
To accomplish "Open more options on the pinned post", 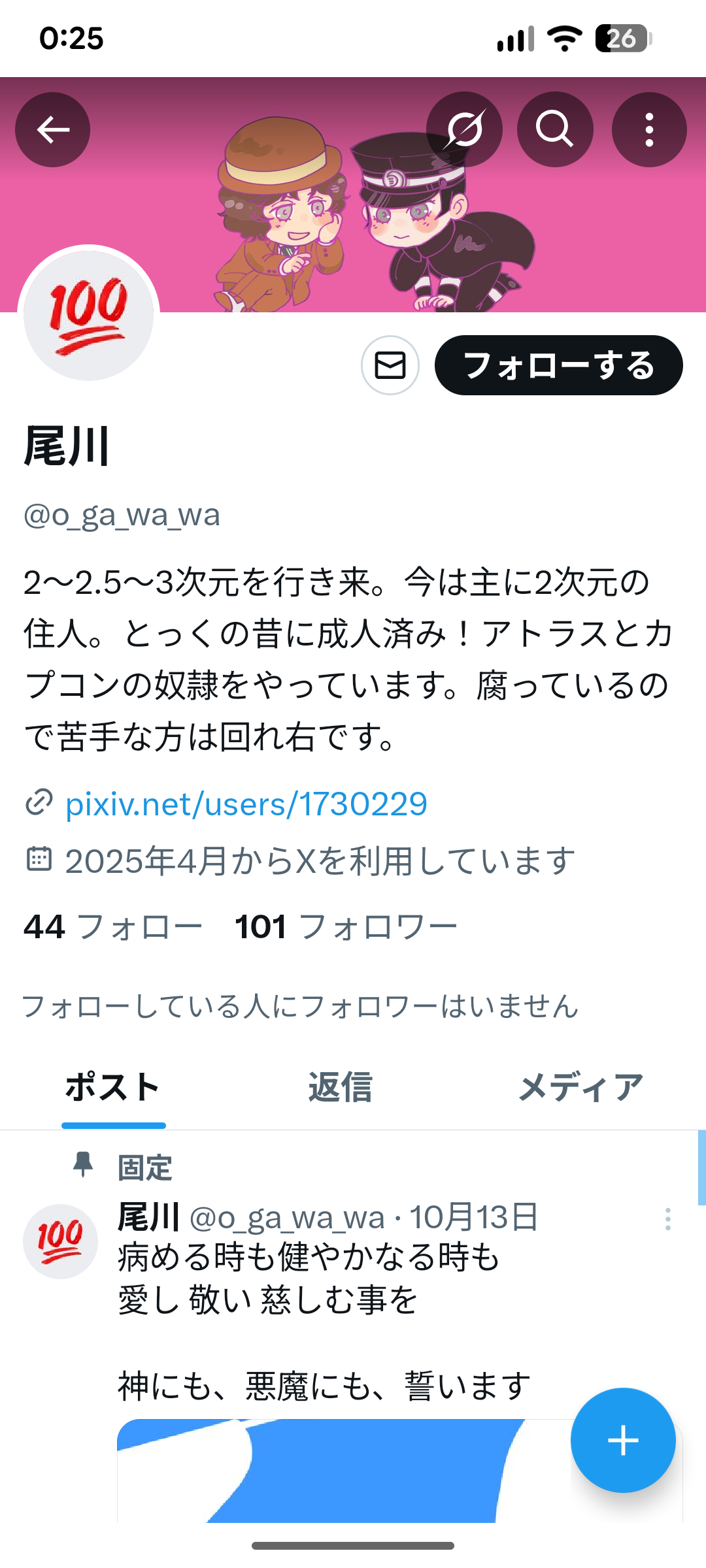I will tap(667, 1219).
